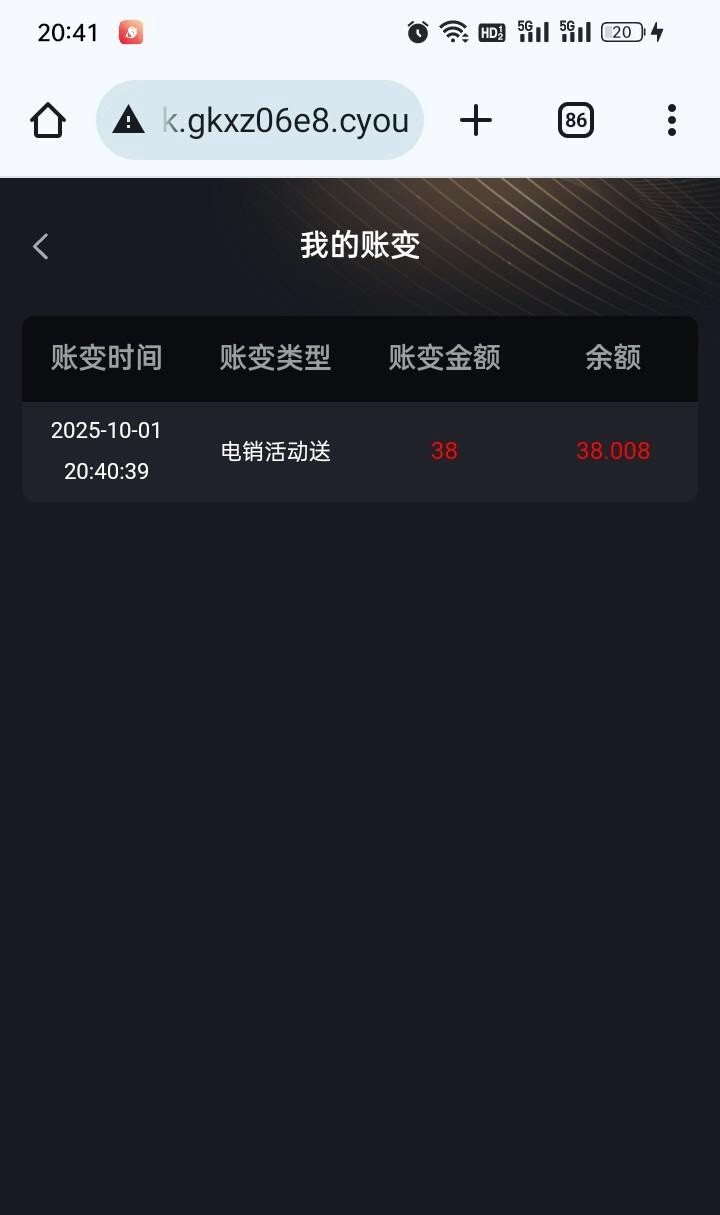View the site security warning icon
The image size is (720, 1215).
click(x=128, y=121)
